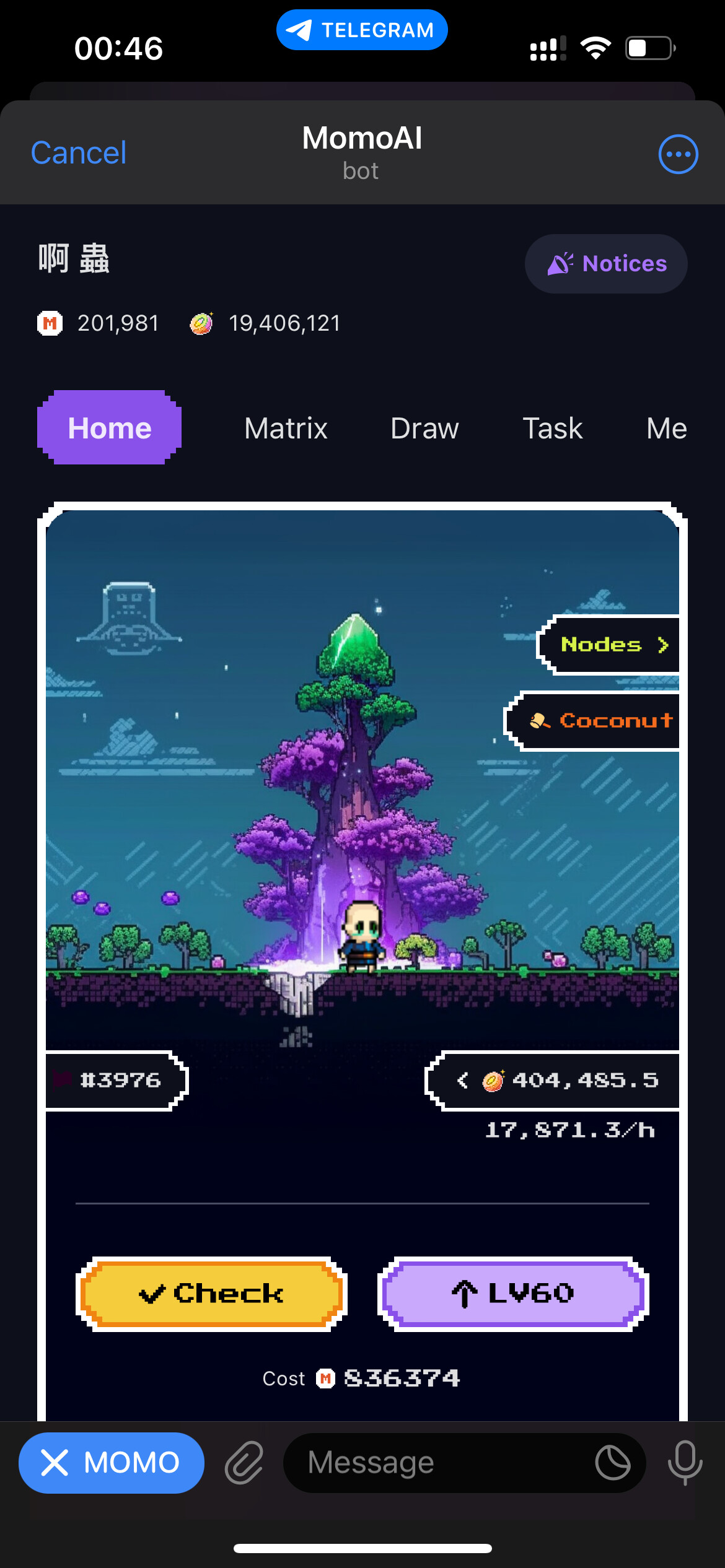
Task: Record a voice message with the microphone
Action: 685,1463
